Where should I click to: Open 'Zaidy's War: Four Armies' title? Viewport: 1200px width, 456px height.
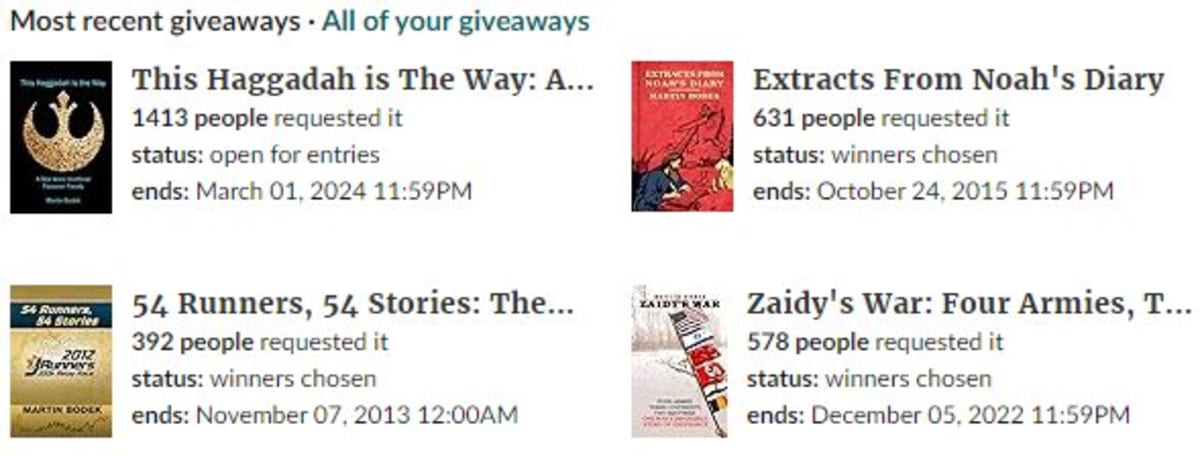968,305
